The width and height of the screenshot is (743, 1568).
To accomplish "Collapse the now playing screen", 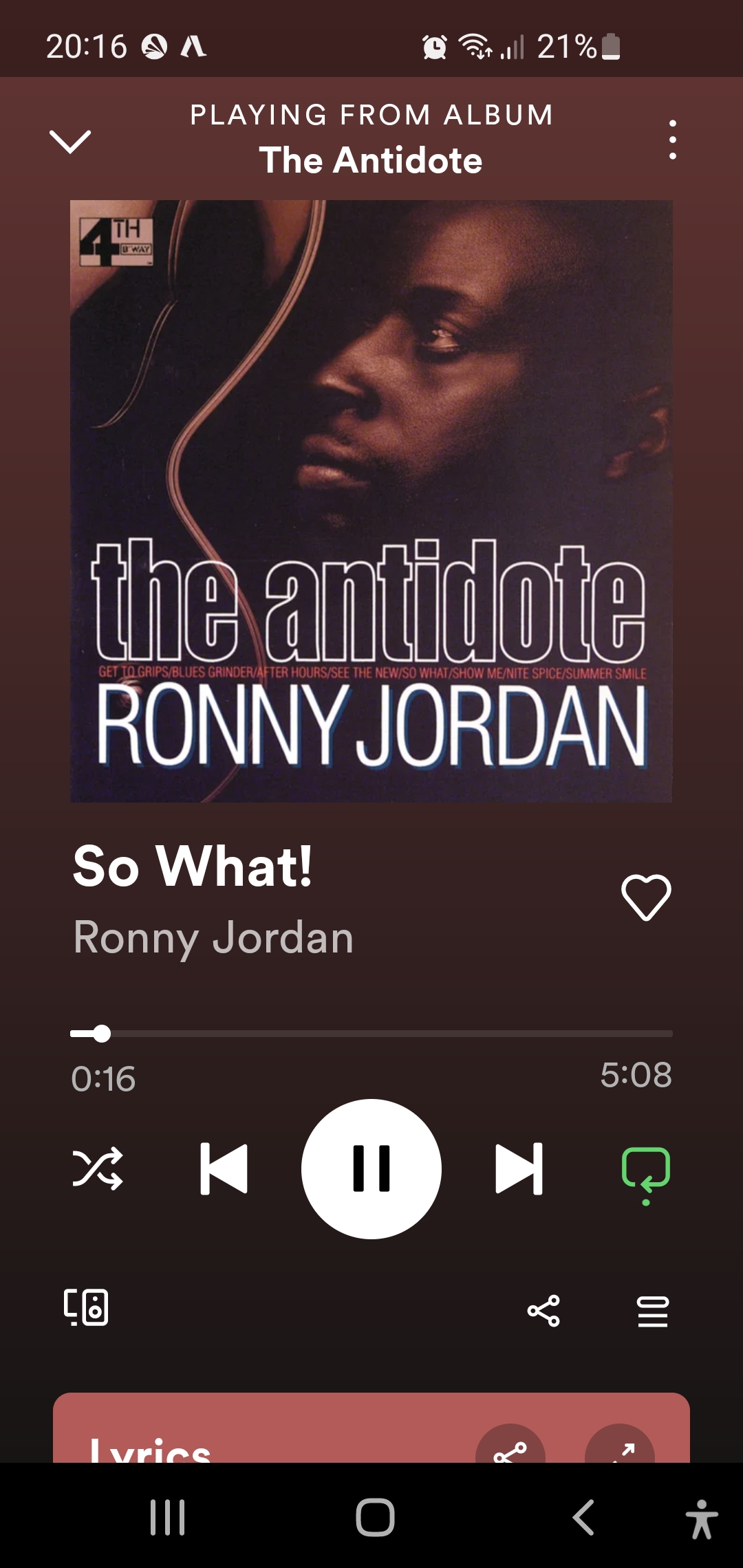I will click(x=70, y=141).
